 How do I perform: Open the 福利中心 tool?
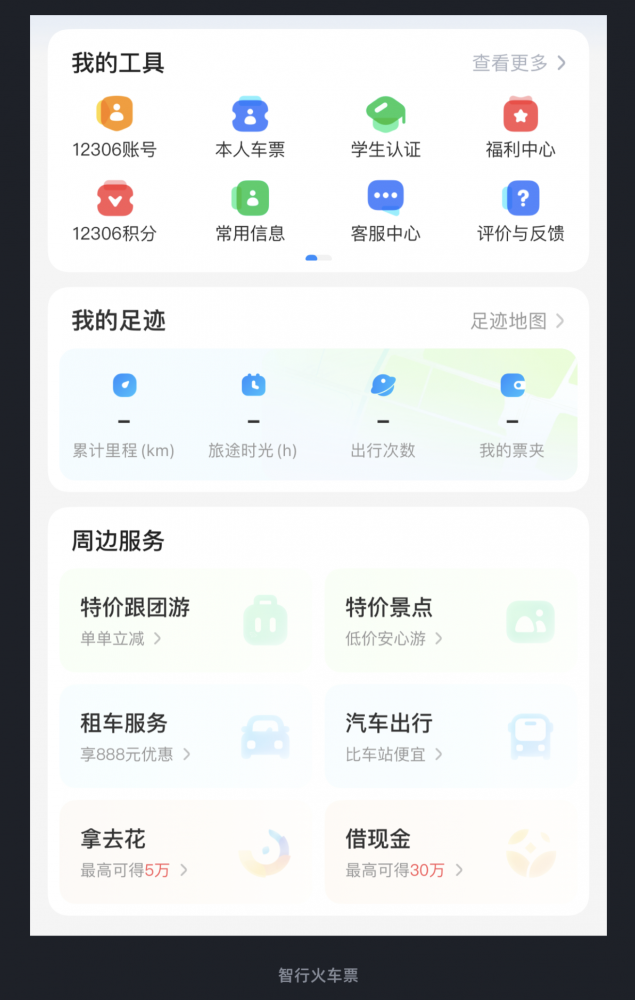pyautogui.click(x=520, y=127)
